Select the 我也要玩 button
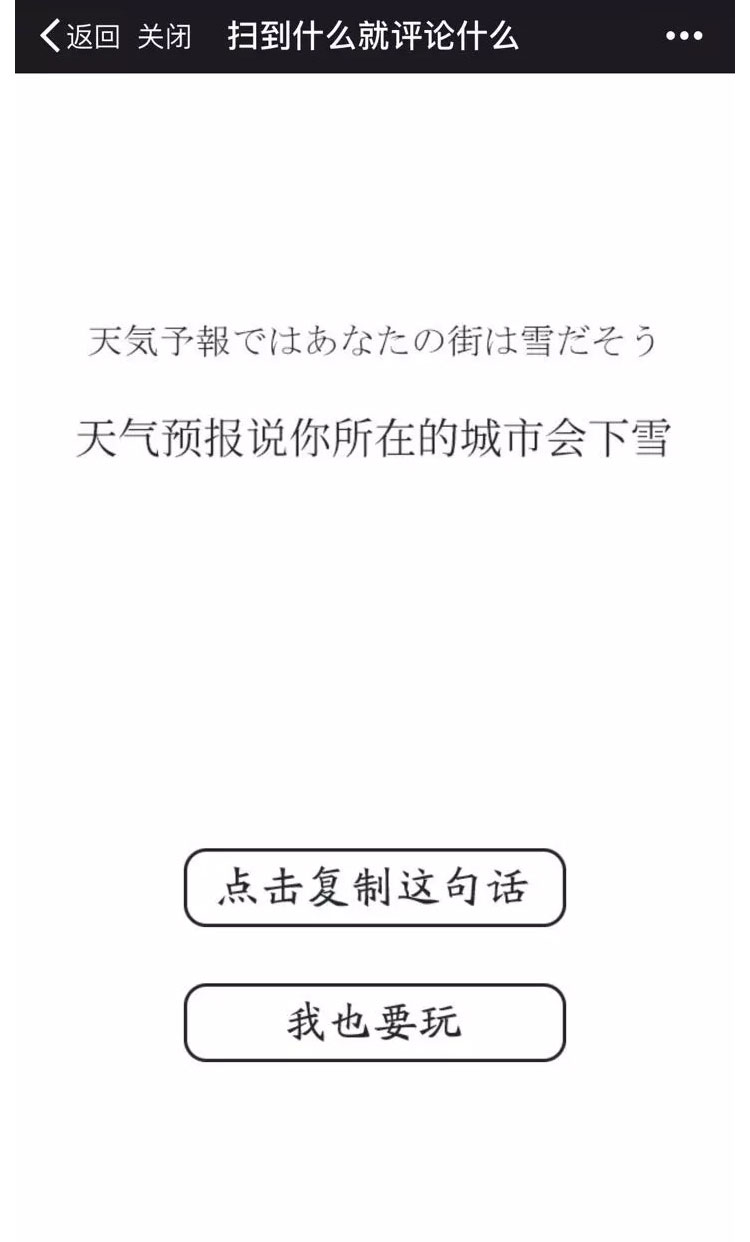750x1242 pixels. [375, 1023]
